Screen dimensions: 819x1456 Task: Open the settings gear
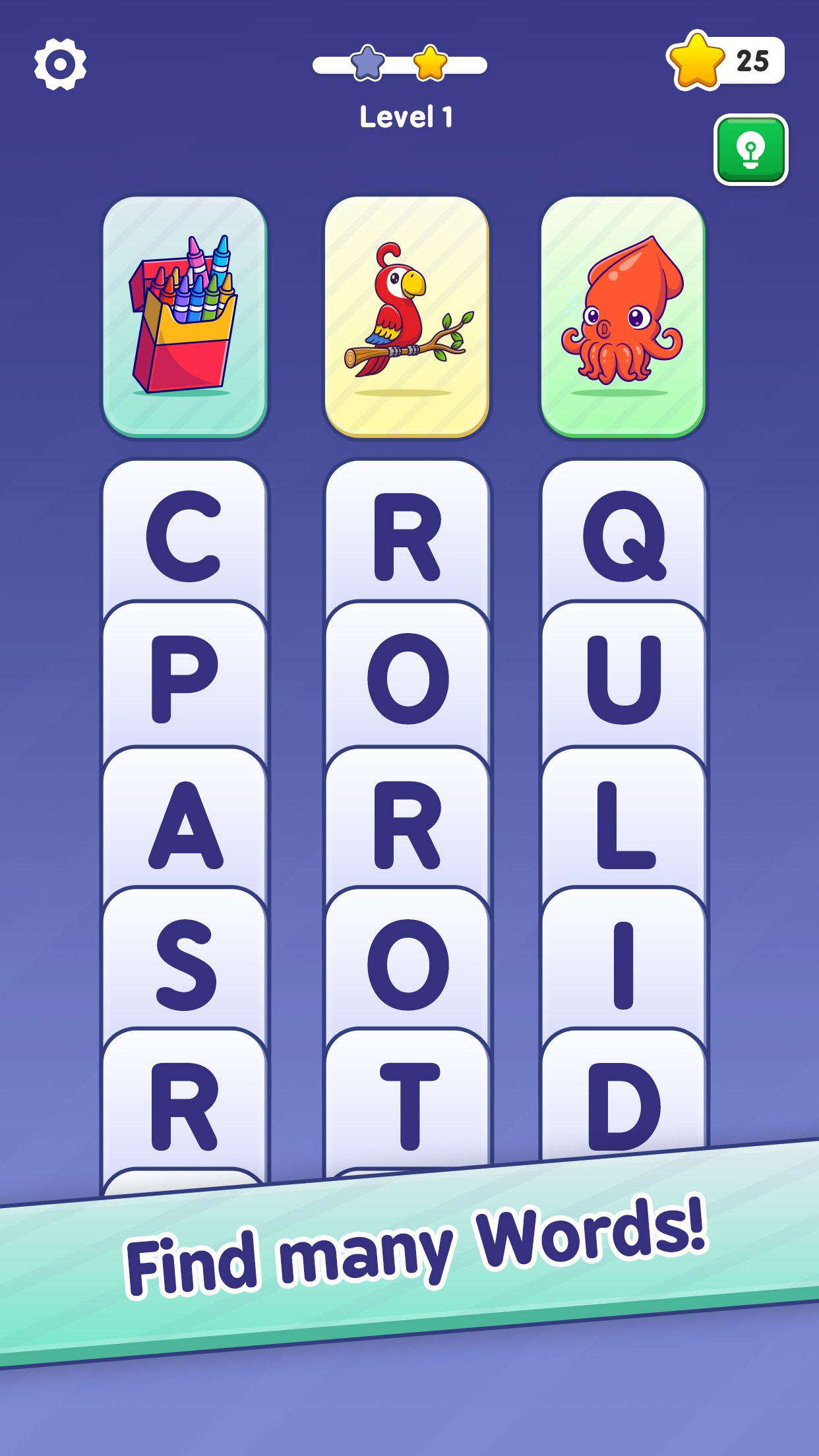pyautogui.click(x=60, y=64)
